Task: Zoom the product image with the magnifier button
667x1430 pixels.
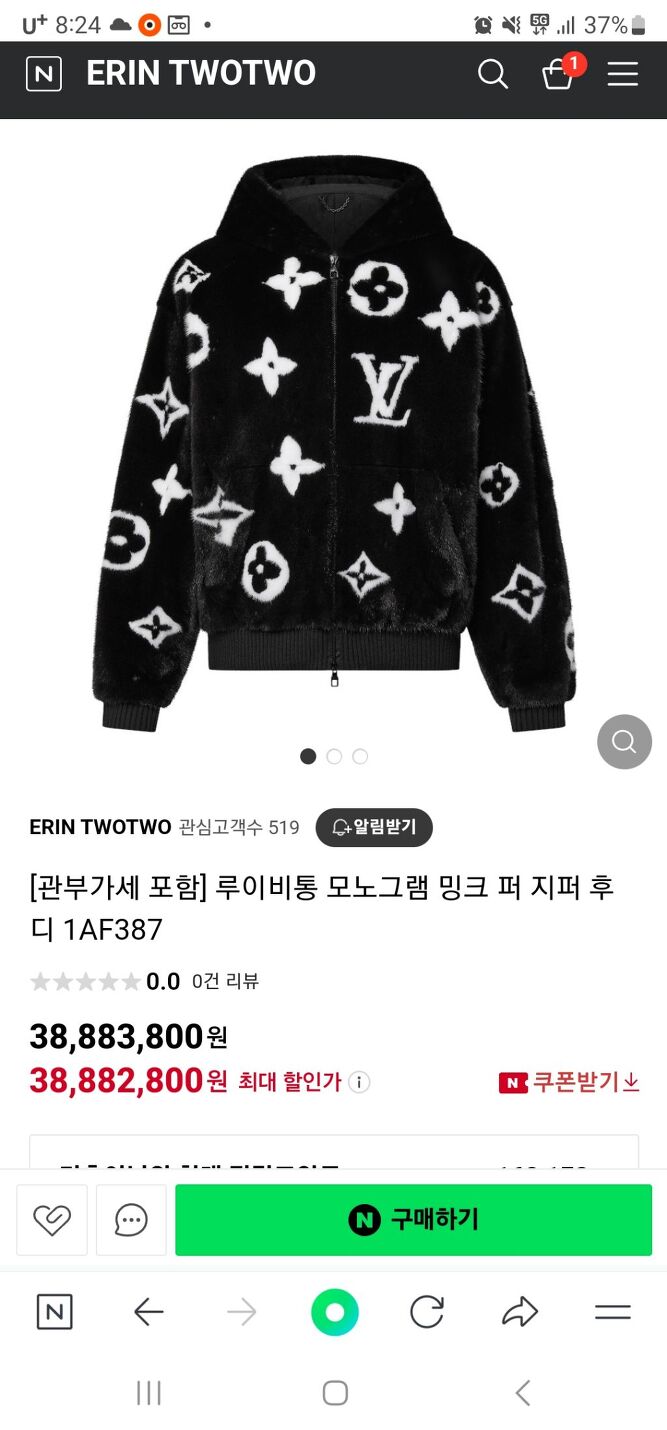Action: [624, 741]
